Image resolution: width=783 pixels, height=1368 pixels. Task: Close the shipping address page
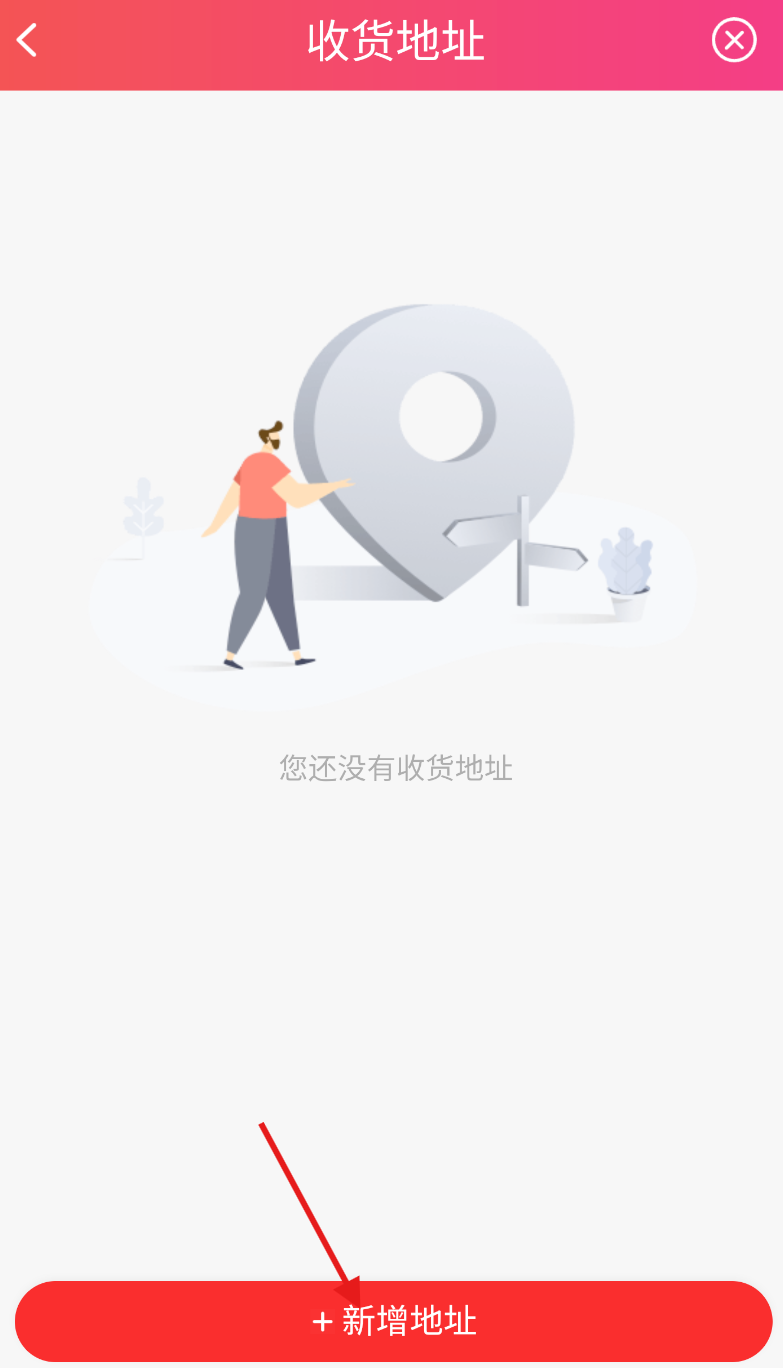[734, 40]
